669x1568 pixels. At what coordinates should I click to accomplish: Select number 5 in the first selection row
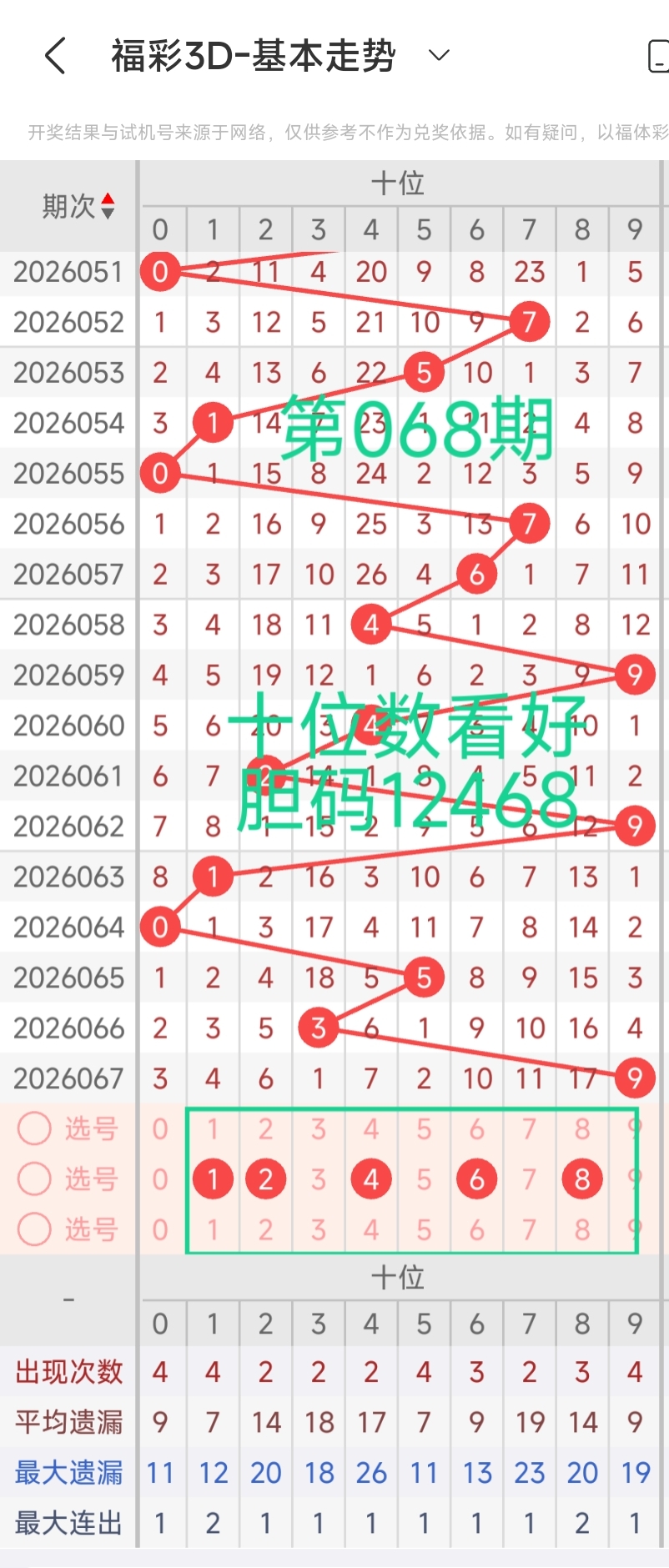tap(424, 1128)
